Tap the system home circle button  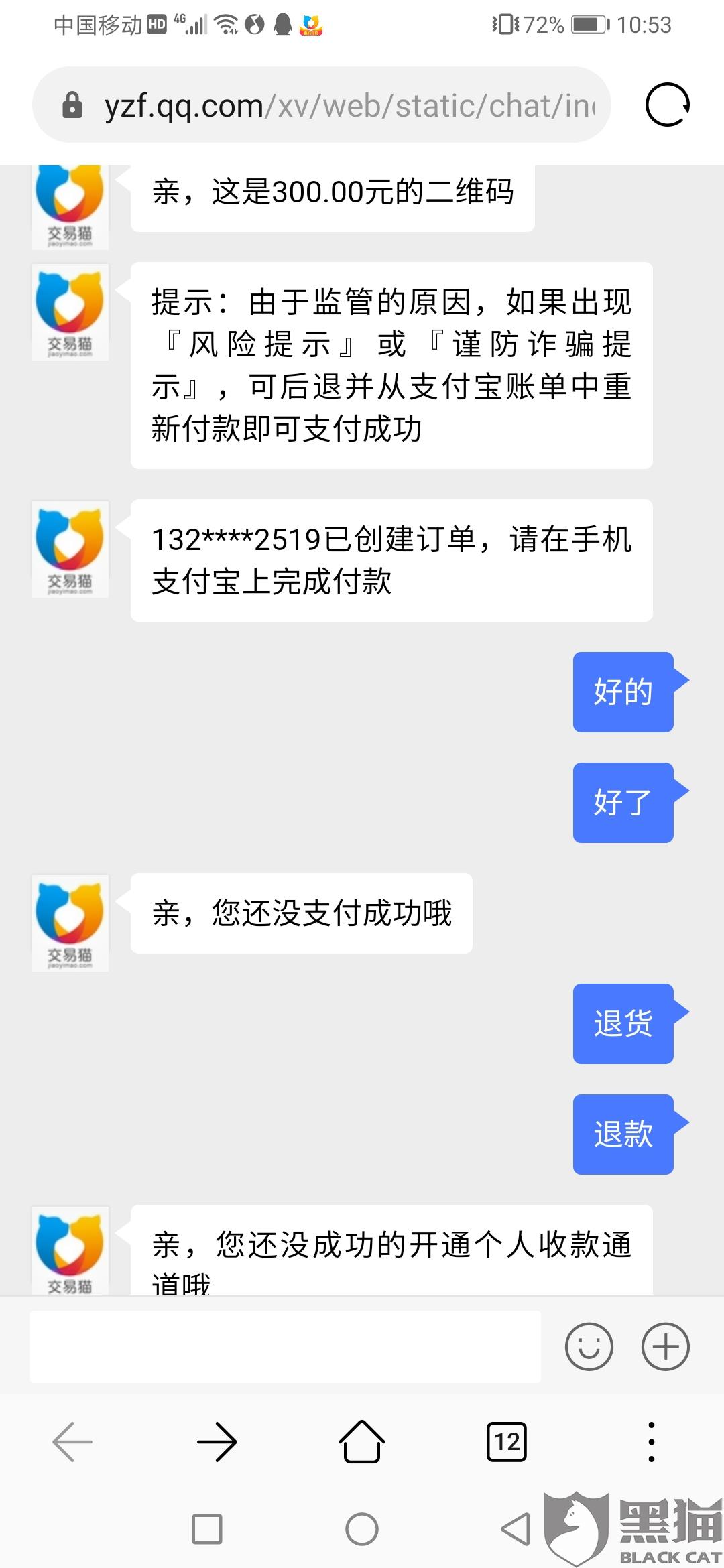tap(362, 1529)
